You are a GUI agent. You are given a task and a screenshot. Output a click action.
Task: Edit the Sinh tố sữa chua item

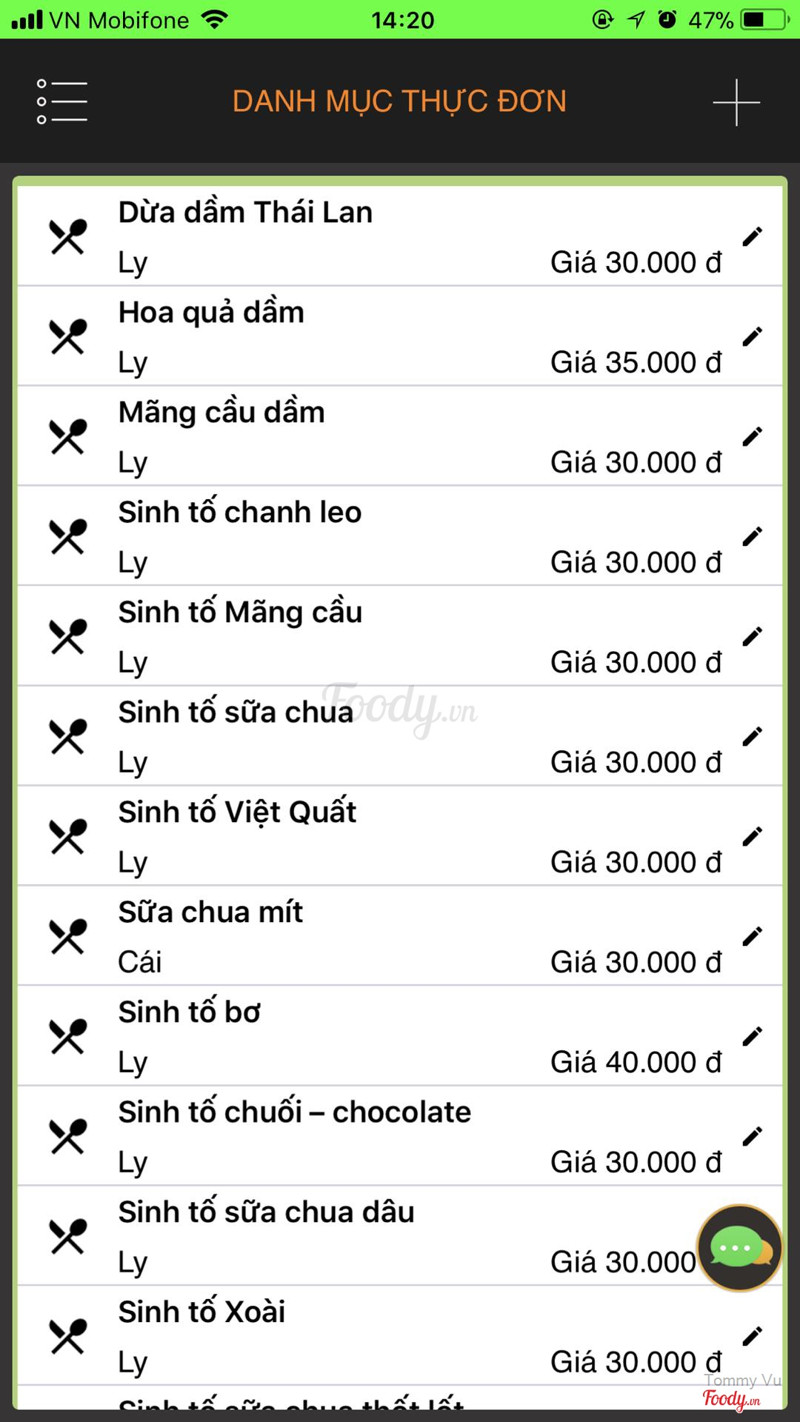(x=752, y=736)
